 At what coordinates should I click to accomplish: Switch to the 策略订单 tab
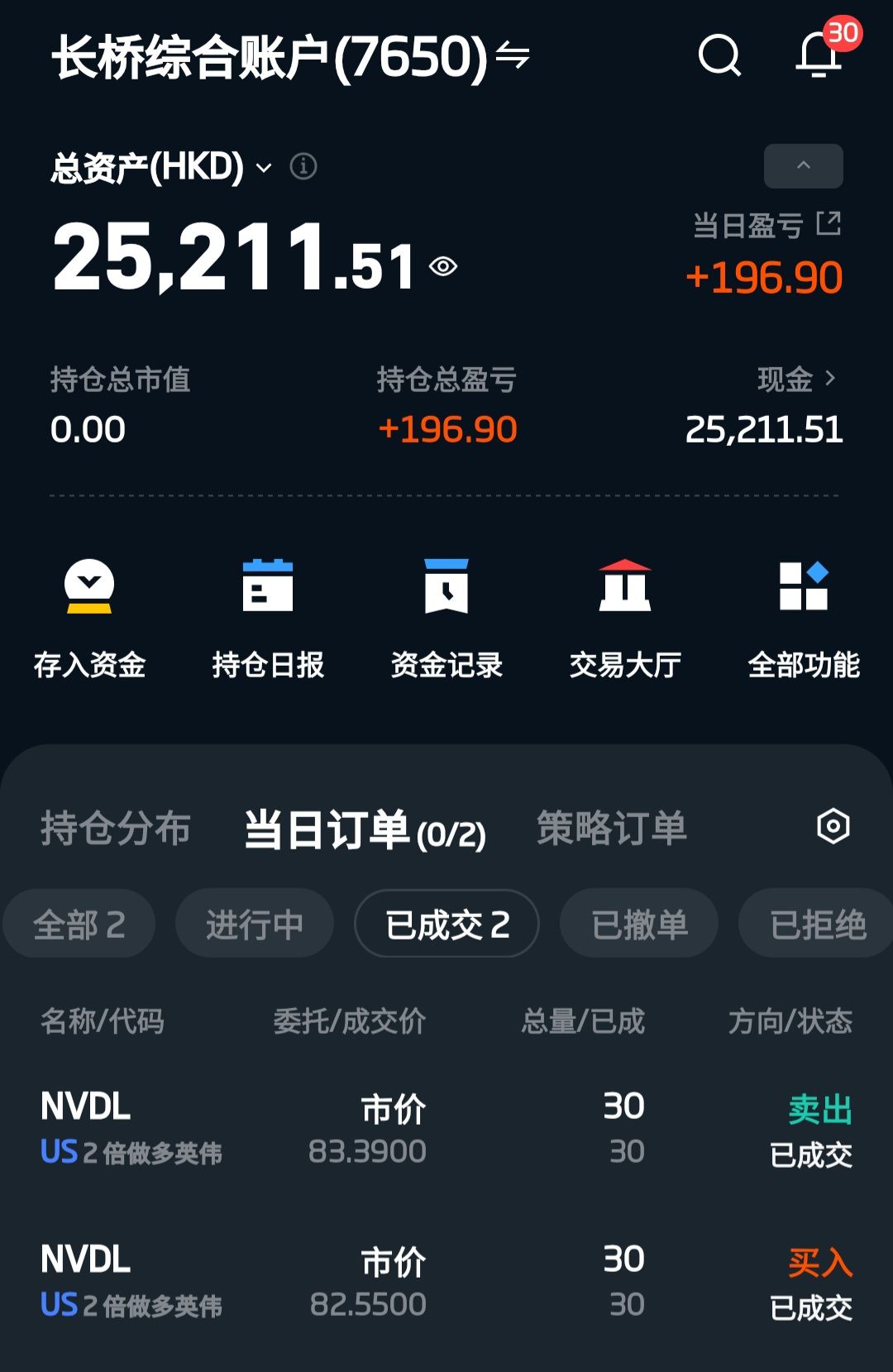(611, 828)
